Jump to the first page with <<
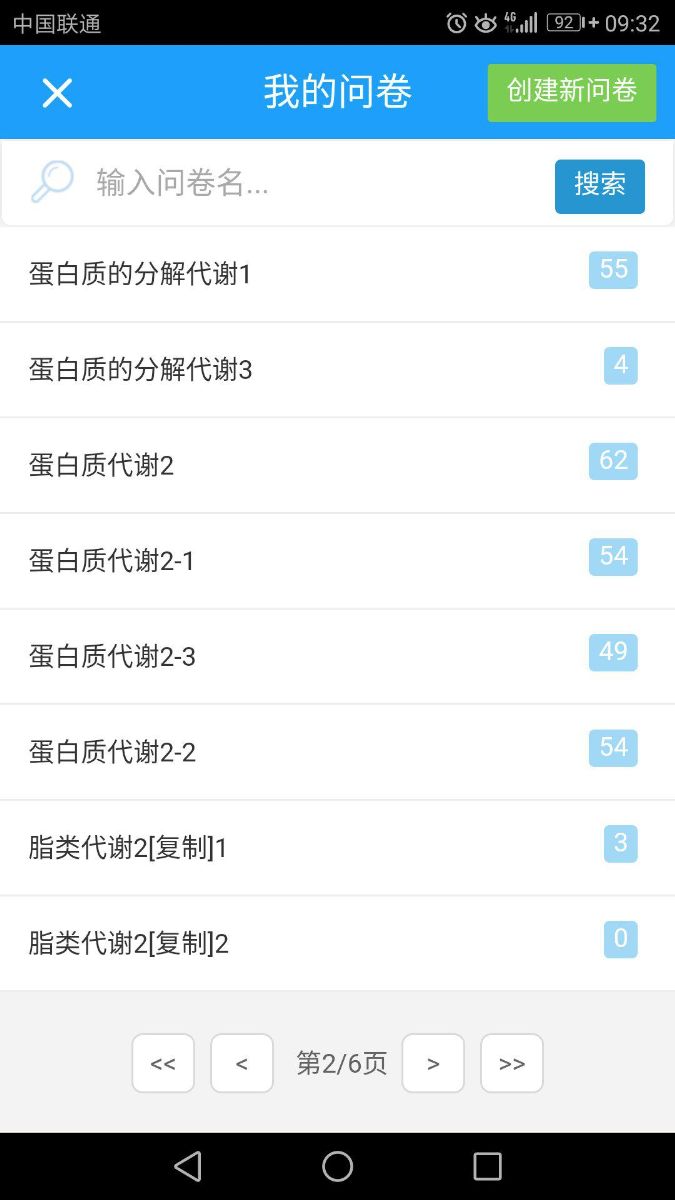The image size is (675, 1200). (163, 1063)
